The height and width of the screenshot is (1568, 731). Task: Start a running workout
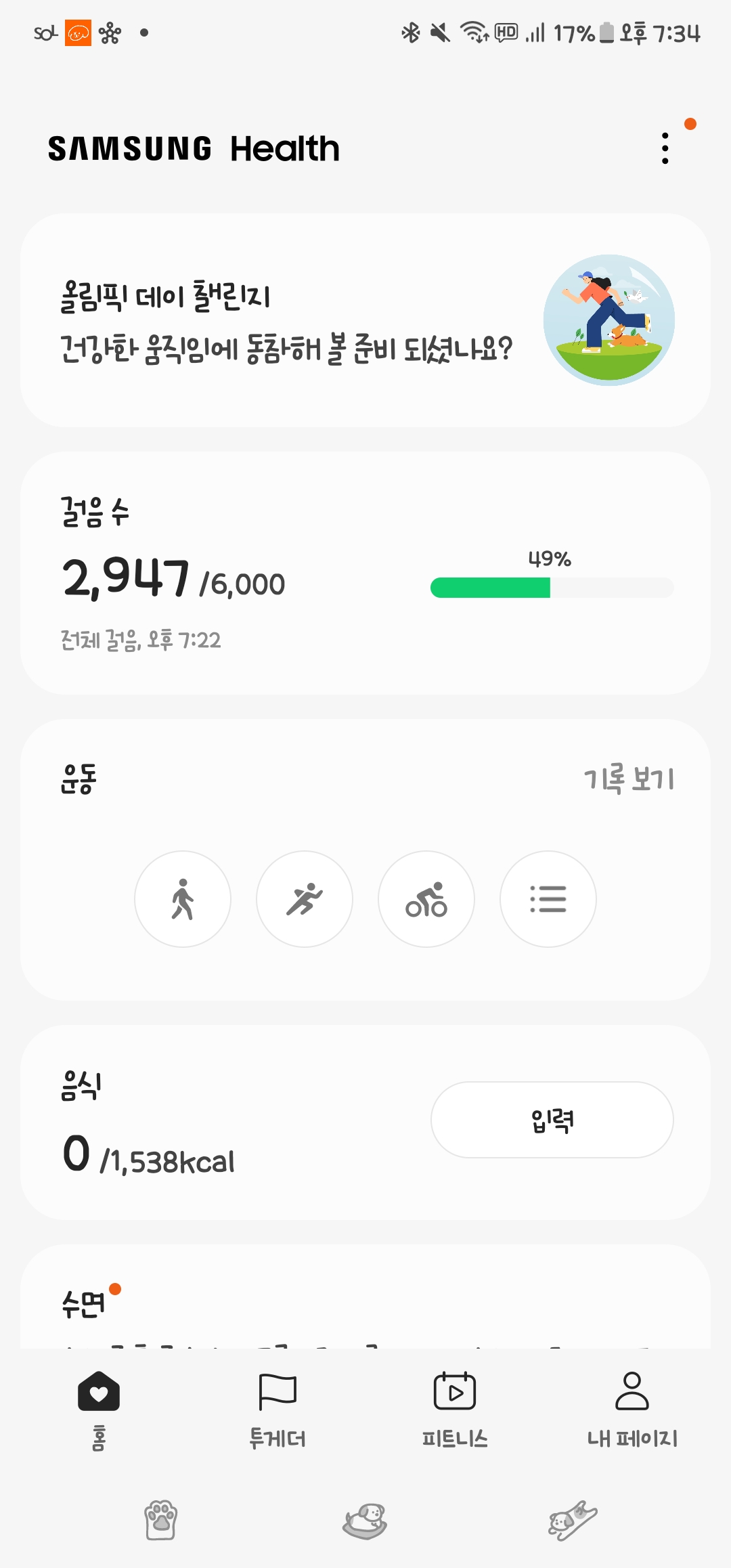coord(305,899)
